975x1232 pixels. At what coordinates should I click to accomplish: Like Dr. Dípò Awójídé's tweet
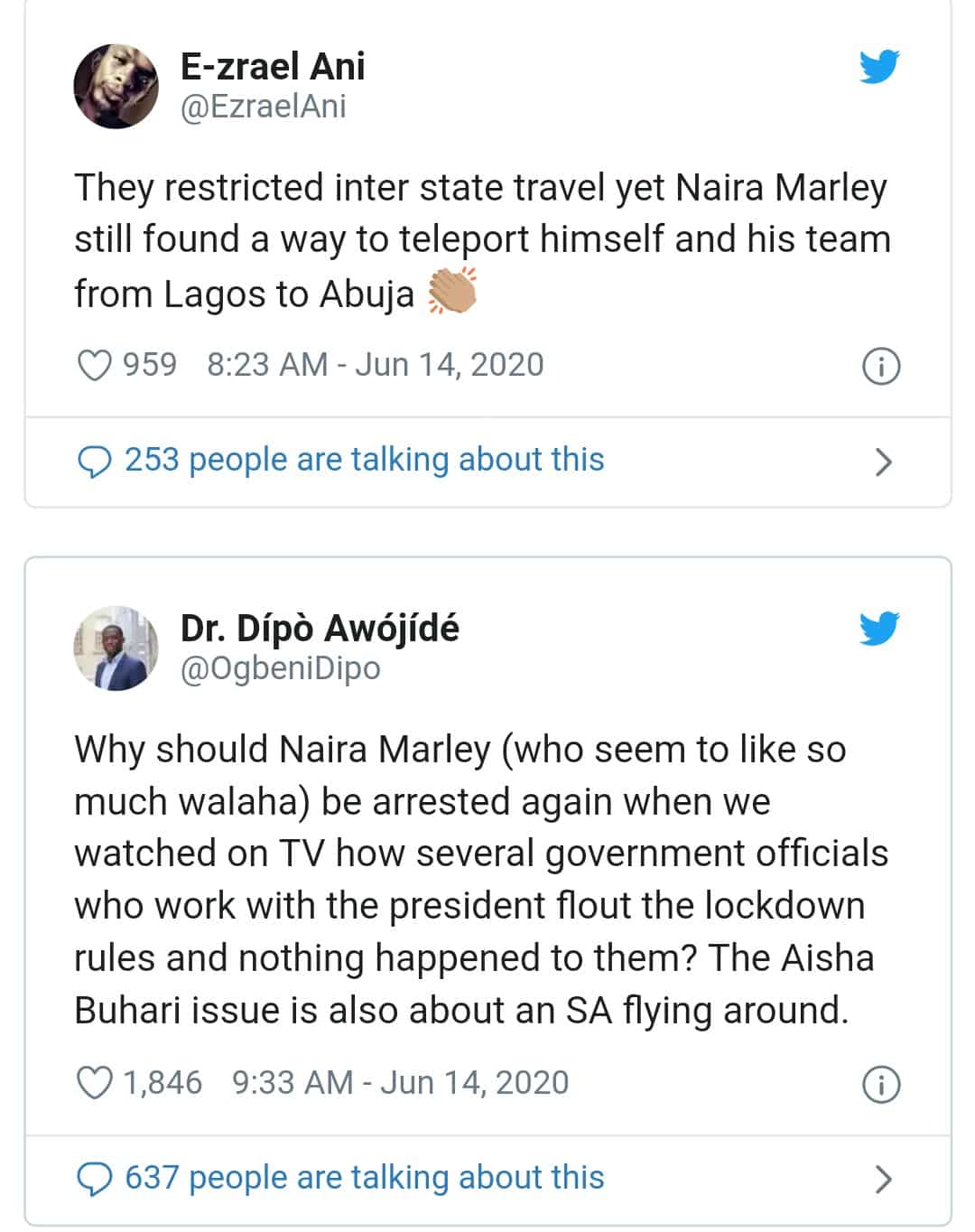coord(95,1083)
